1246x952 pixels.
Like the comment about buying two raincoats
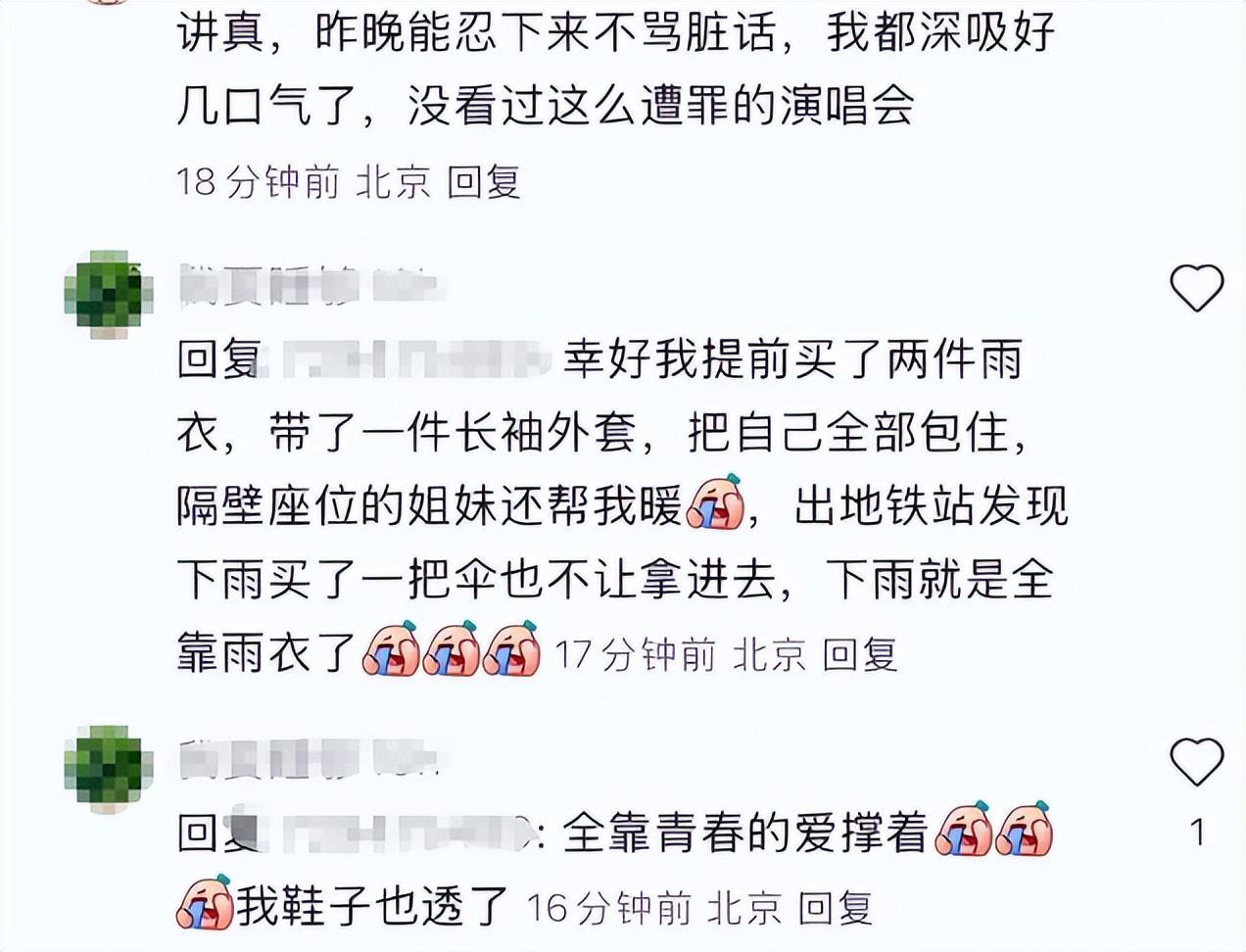coord(1197,289)
